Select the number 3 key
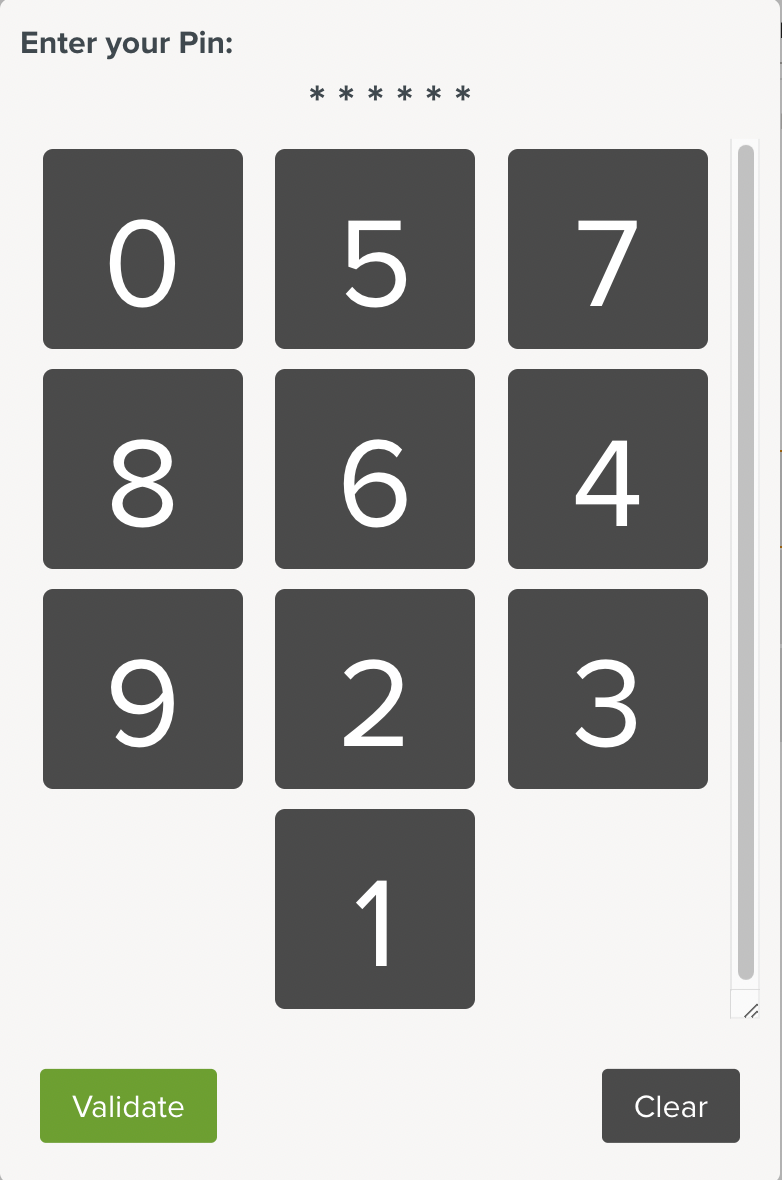This screenshot has width=782, height=1180. pyautogui.click(x=608, y=689)
